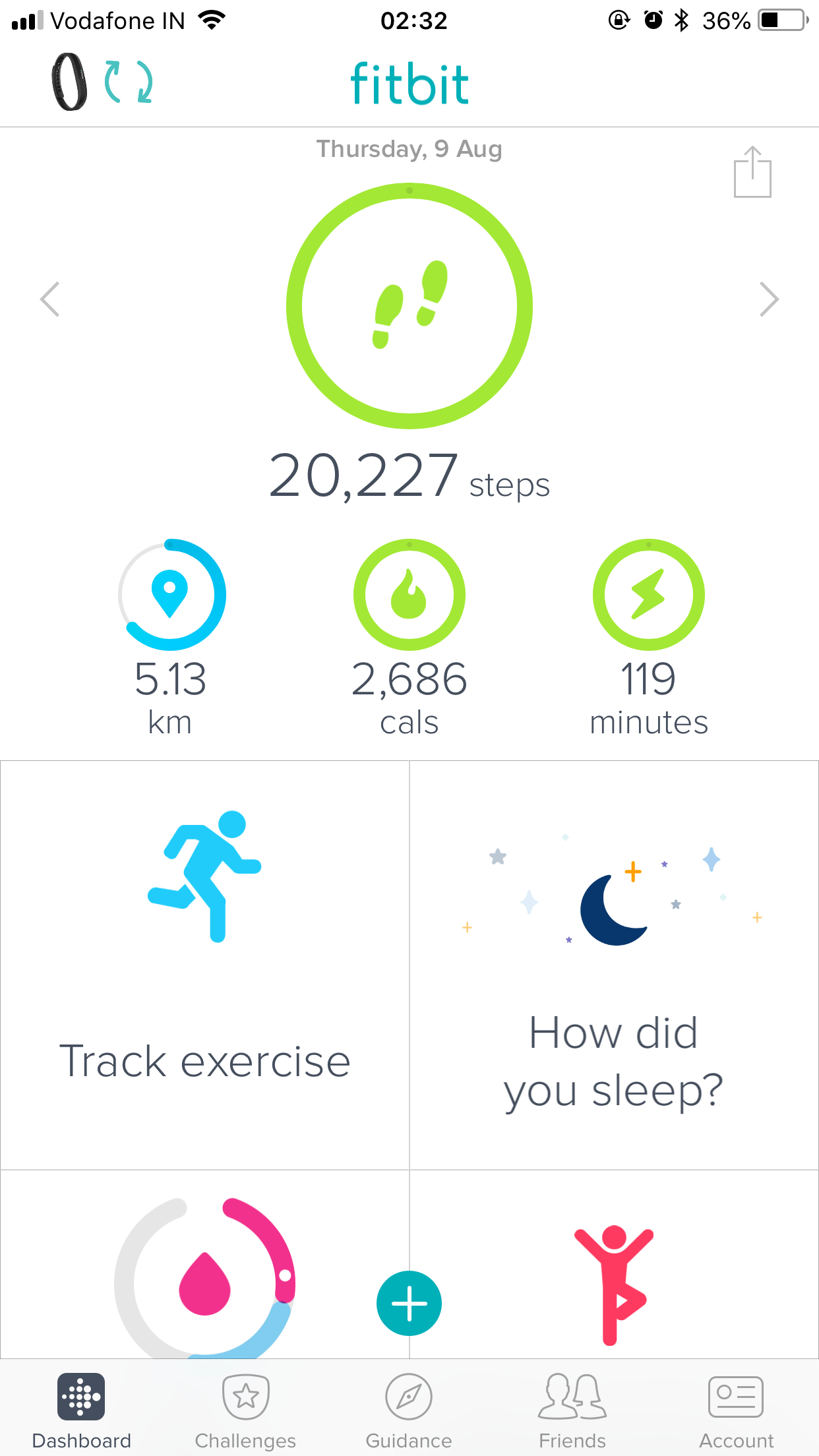819x1456 pixels.
Task: View calories burned details
Action: click(409, 593)
